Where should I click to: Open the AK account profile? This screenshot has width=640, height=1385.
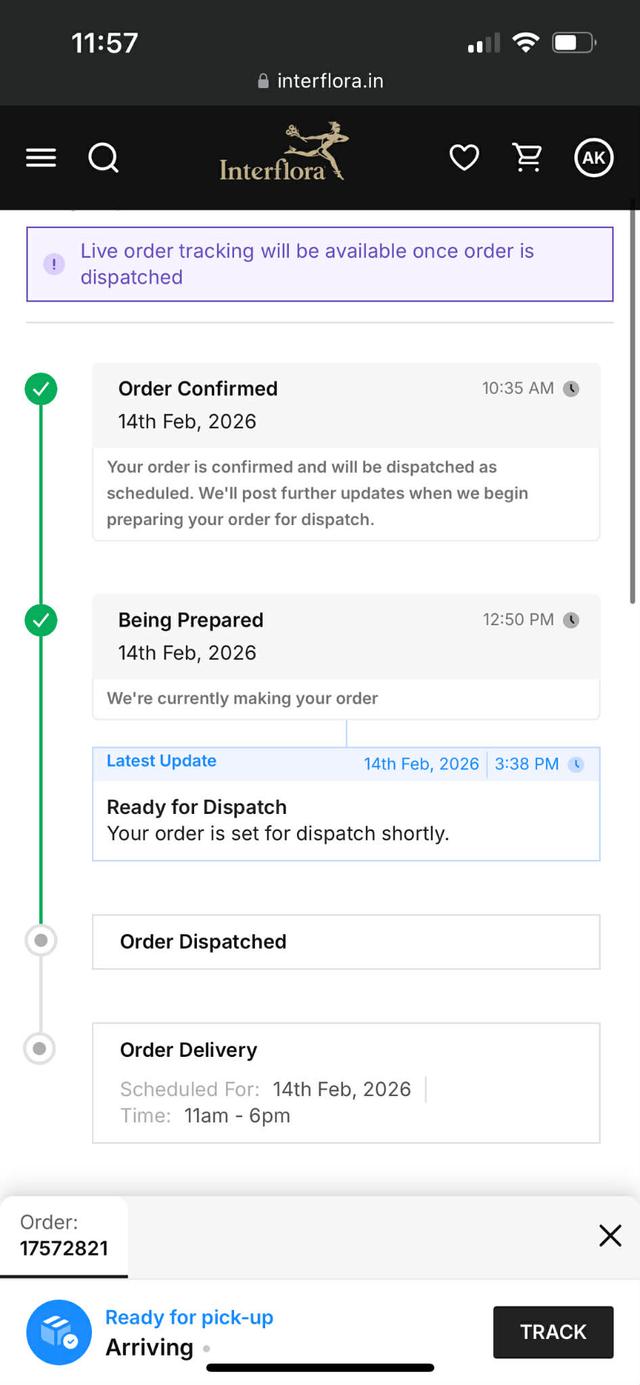593,157
